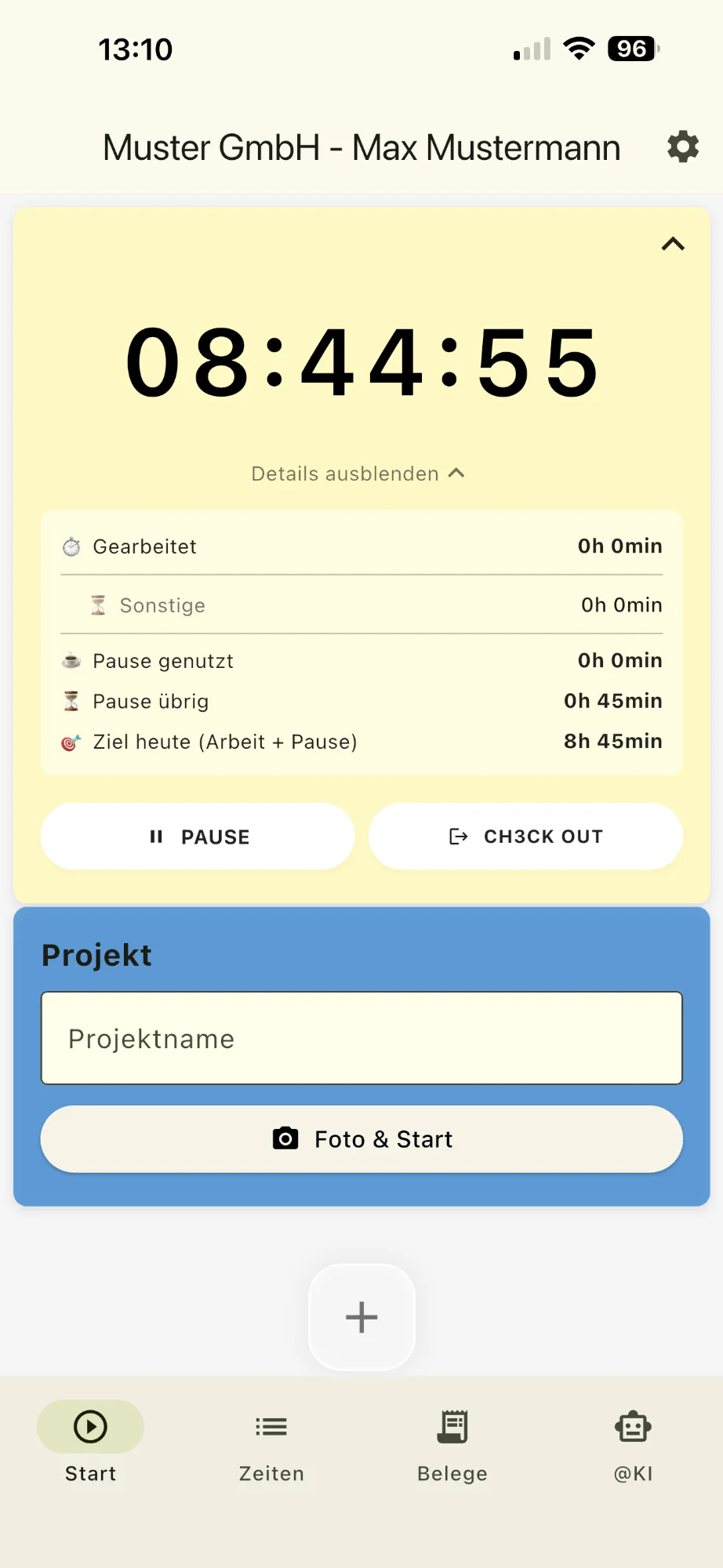Image resolution: width=723 pixels, height=1568 pixels.
Task: Hide details via Details ausblenden
Action: click(x=358, y=474)
